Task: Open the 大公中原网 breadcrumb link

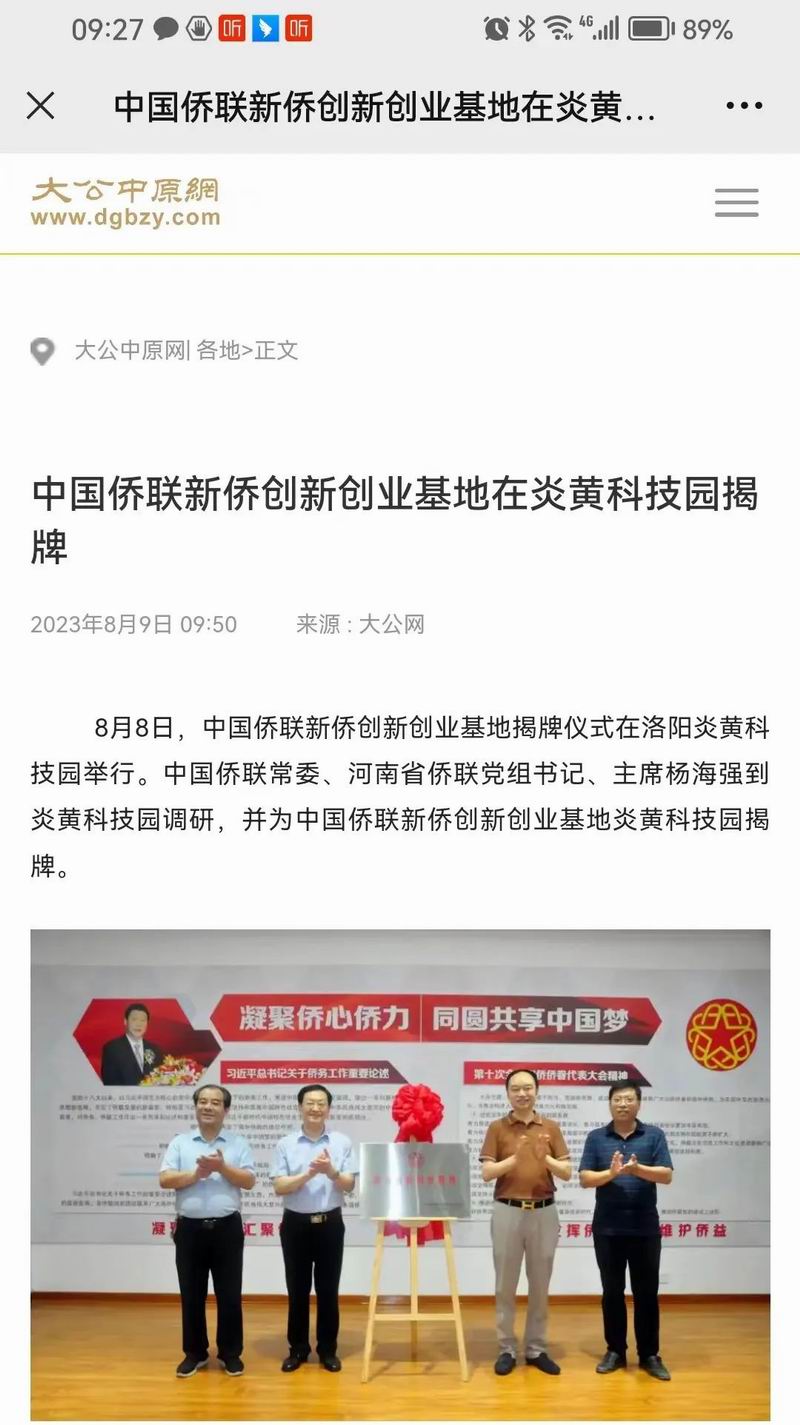Action: coord(129,350)
